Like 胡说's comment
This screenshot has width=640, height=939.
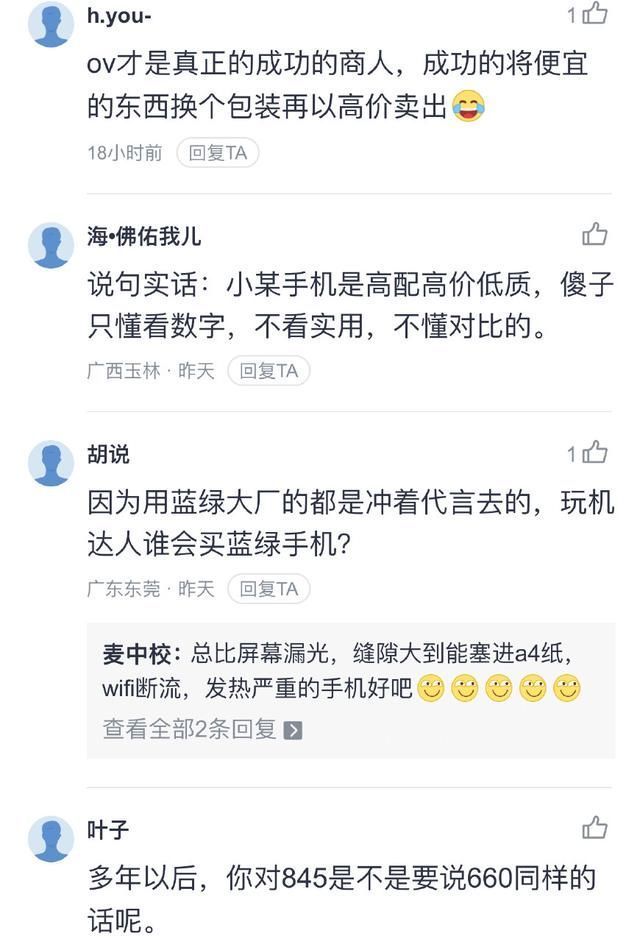[x=595, y=452]
